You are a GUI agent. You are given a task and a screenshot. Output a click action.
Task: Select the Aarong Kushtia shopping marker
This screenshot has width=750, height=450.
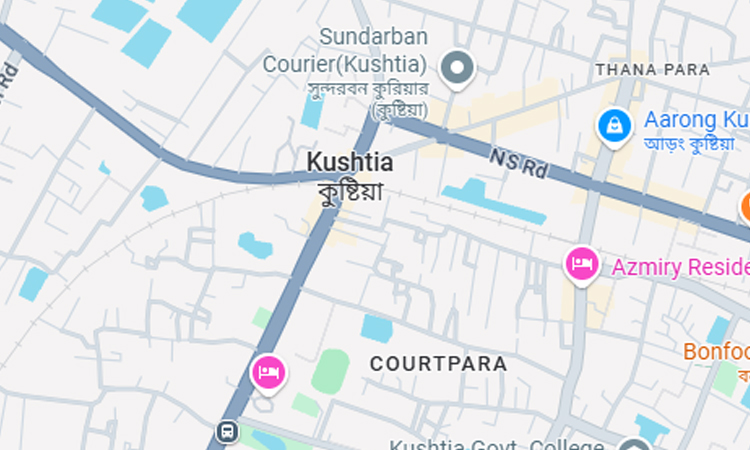tap(614, 125)
